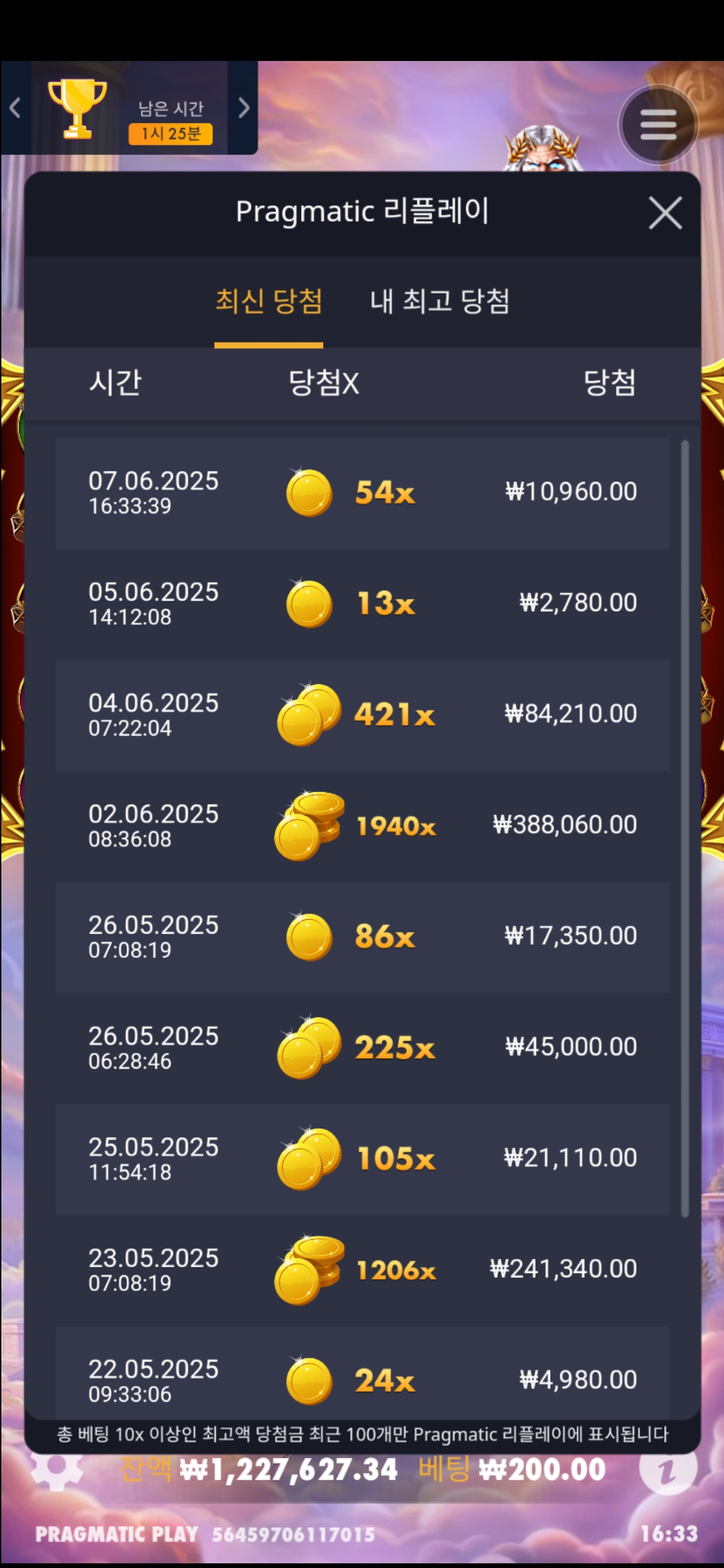This screenshot has width=724, height=1568.
Task: Open replay for the 86x win
Action: pos(362,937)
